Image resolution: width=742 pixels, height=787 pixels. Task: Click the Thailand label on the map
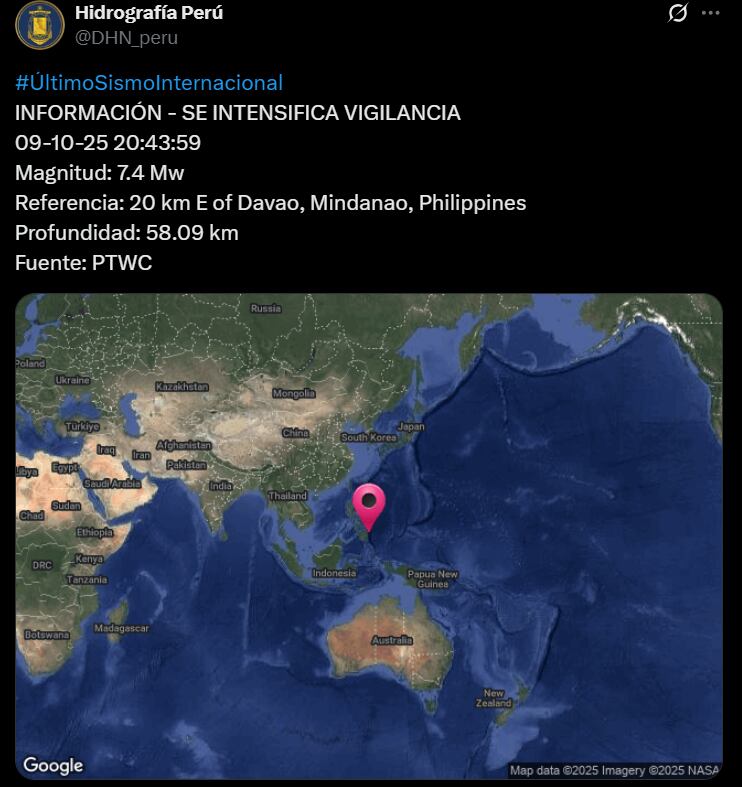(291, 494)
